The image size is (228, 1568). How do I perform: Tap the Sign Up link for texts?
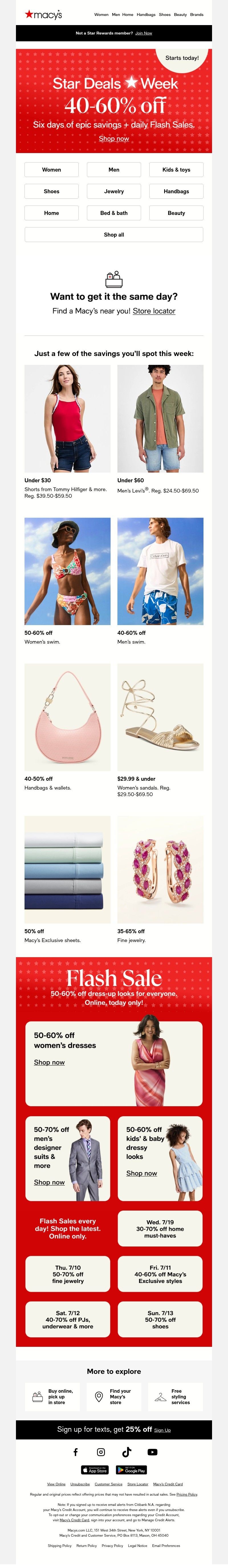coord(162,1430)
